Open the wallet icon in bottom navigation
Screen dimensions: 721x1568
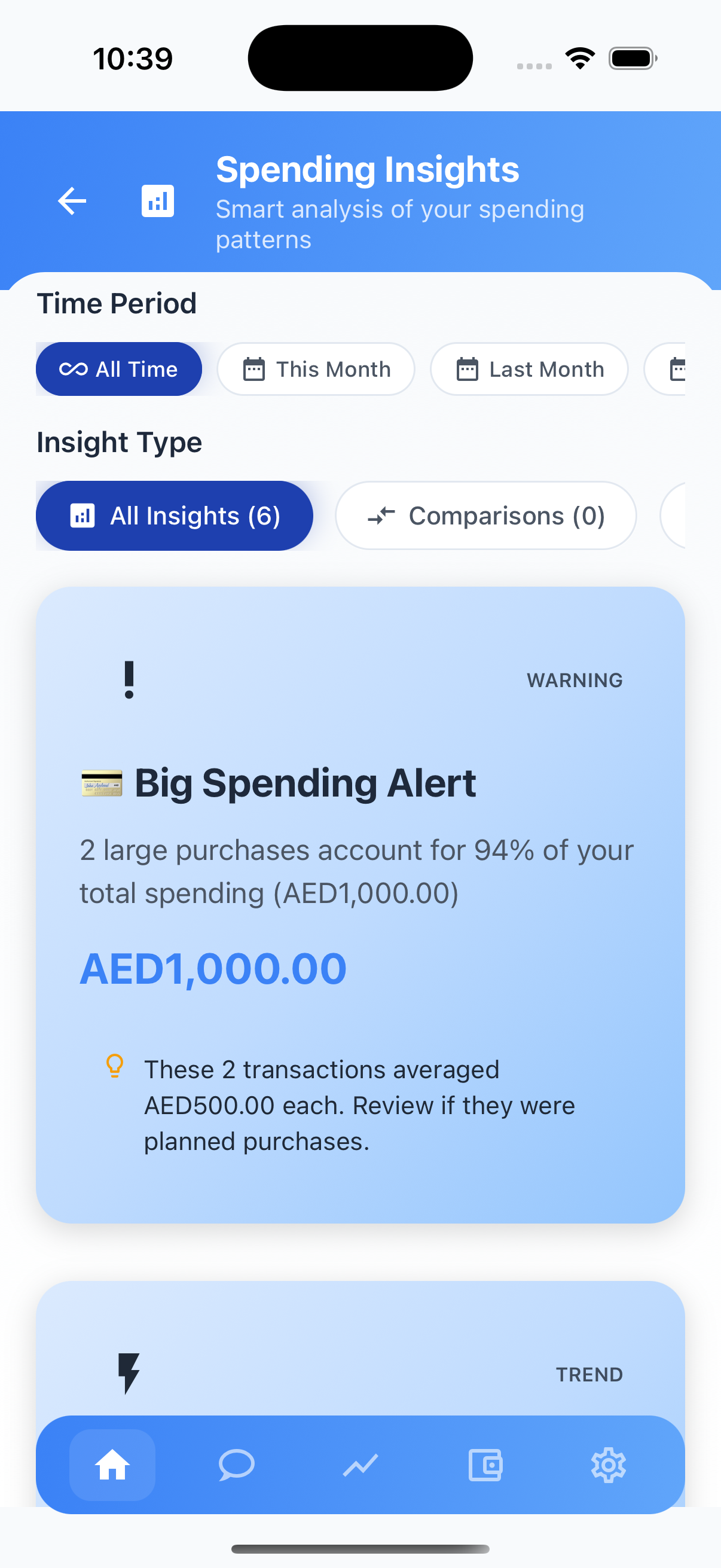pyautogui.click(x=484, y=1465)
